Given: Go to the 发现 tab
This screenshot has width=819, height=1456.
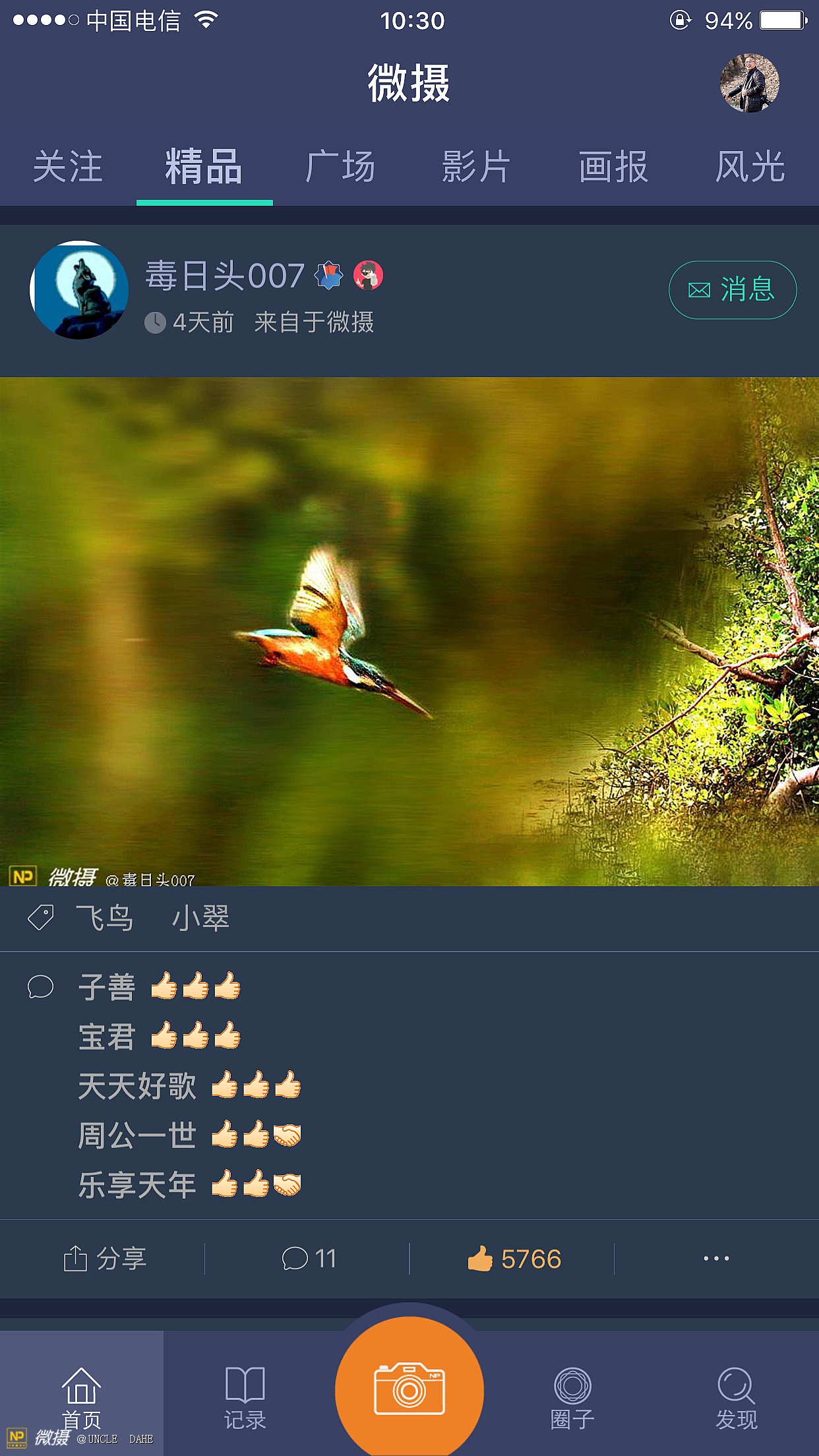Looking at the screenshot, I should click(736, 1397).
